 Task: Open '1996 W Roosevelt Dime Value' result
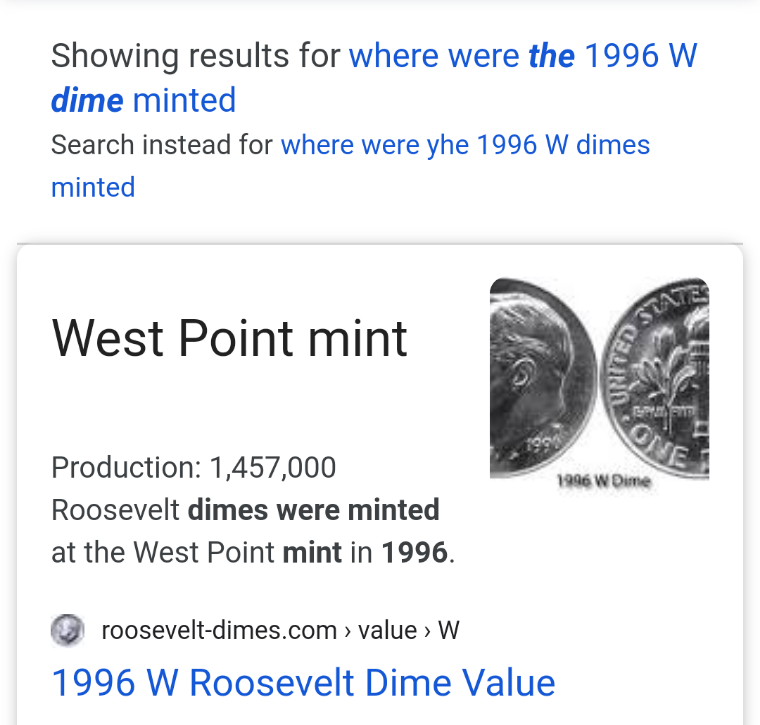click(x=303, y=683)
